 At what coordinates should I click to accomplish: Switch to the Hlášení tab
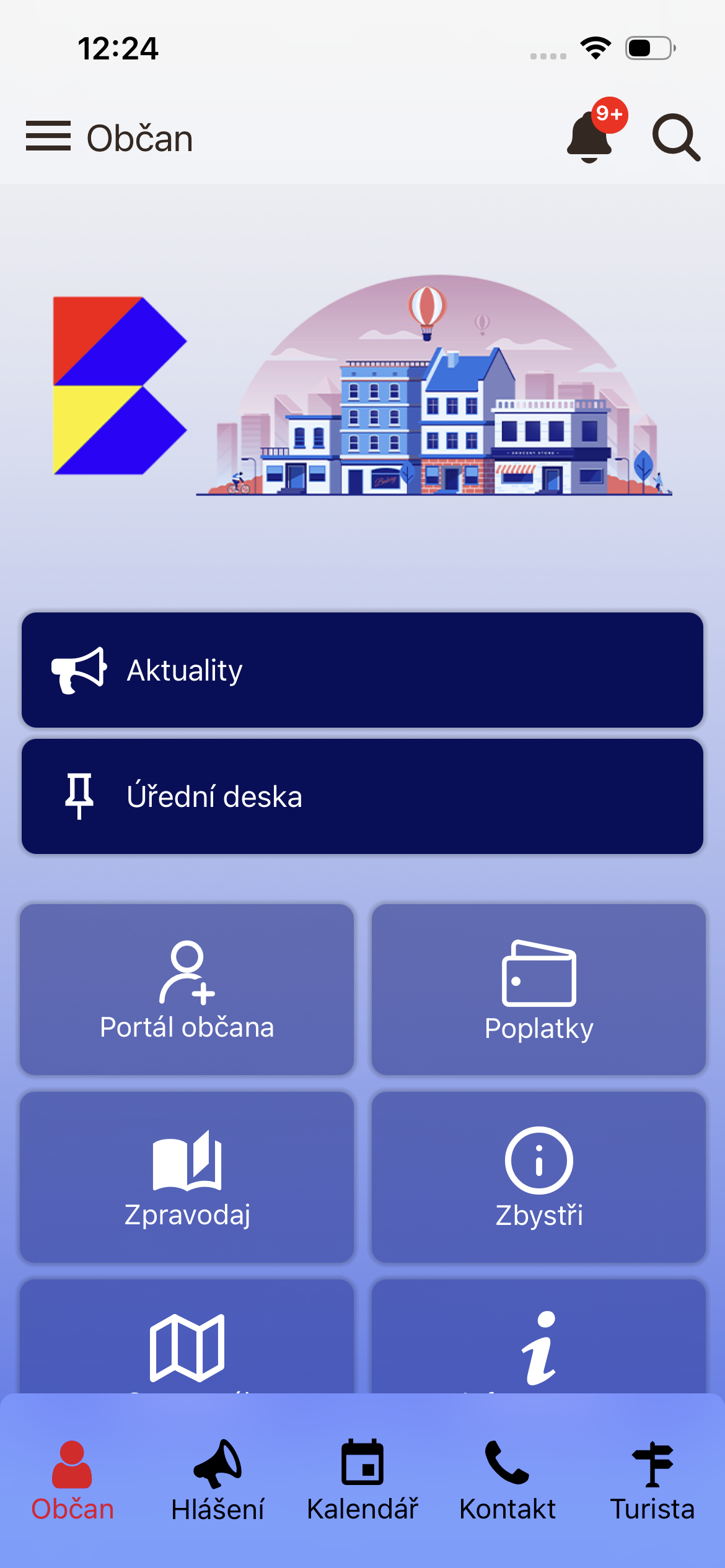pos(217,1481)
